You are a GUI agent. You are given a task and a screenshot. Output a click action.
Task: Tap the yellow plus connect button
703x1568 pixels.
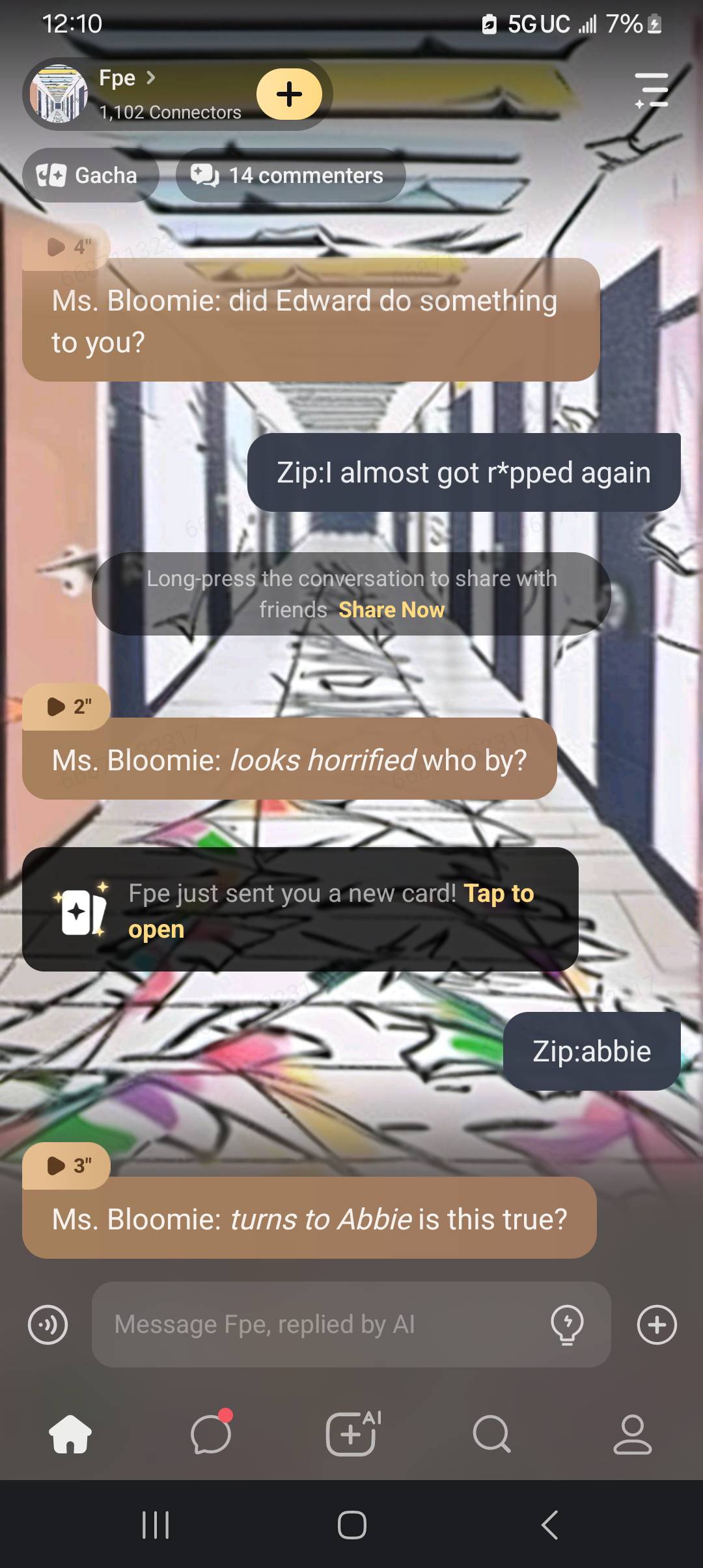(x=289, y=94)
